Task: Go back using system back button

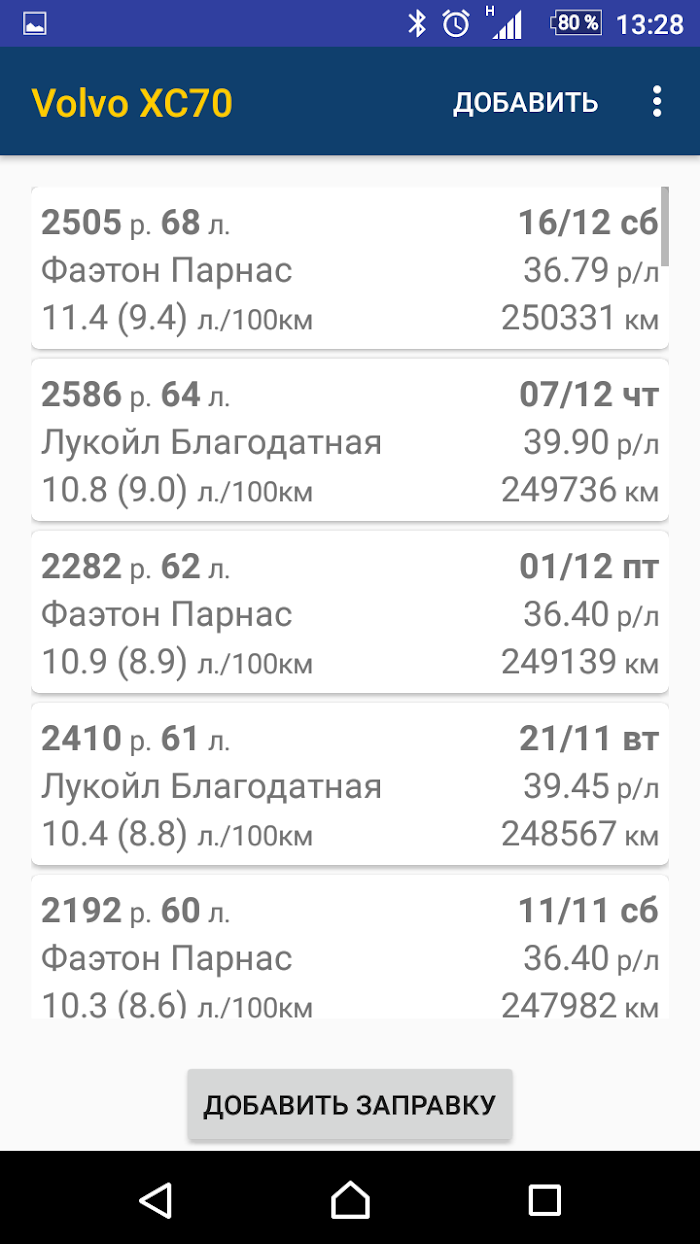Action: pyautogui.click(x=156, y=1198)
